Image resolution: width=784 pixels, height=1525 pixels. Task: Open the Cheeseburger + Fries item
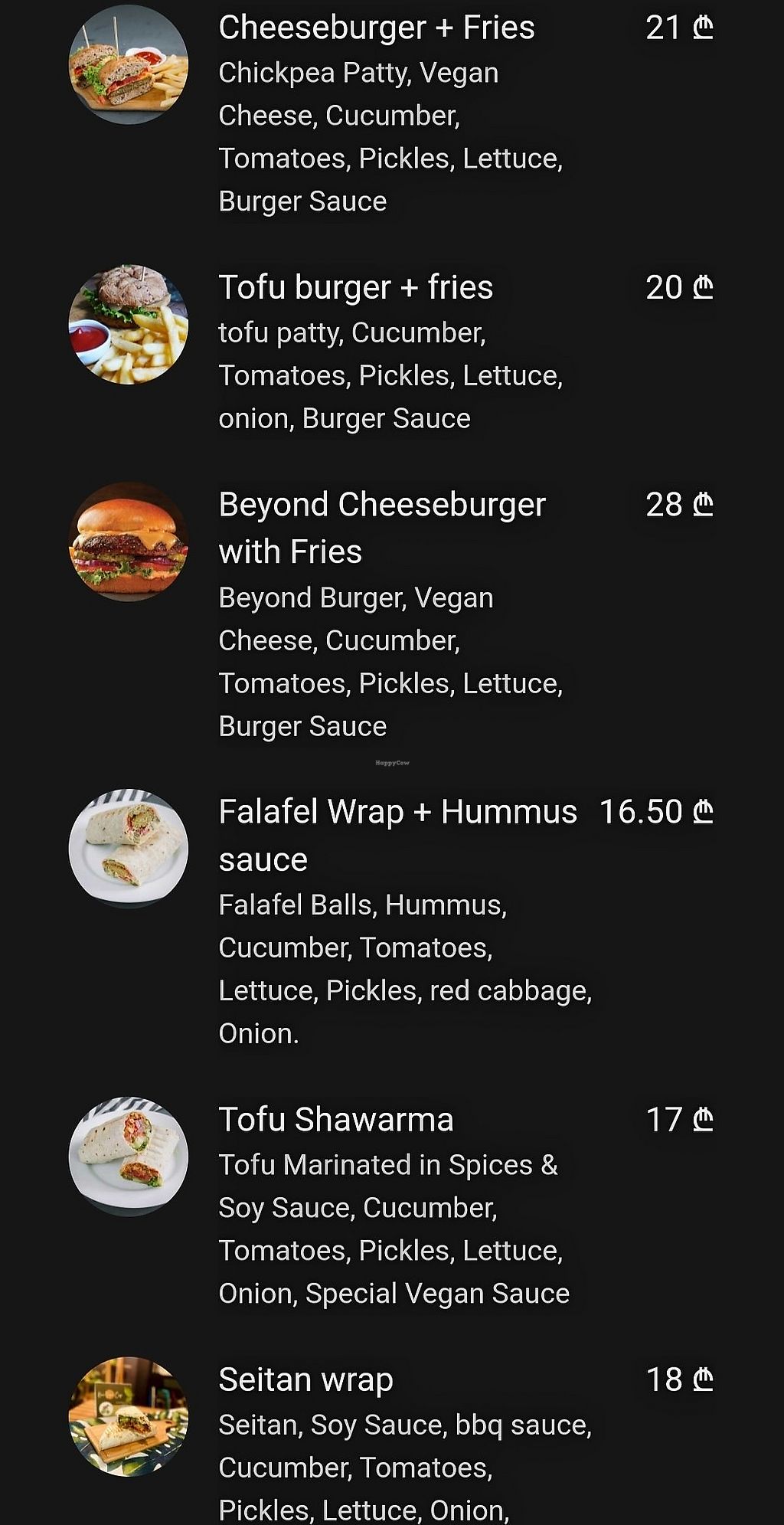click(376, 28)
